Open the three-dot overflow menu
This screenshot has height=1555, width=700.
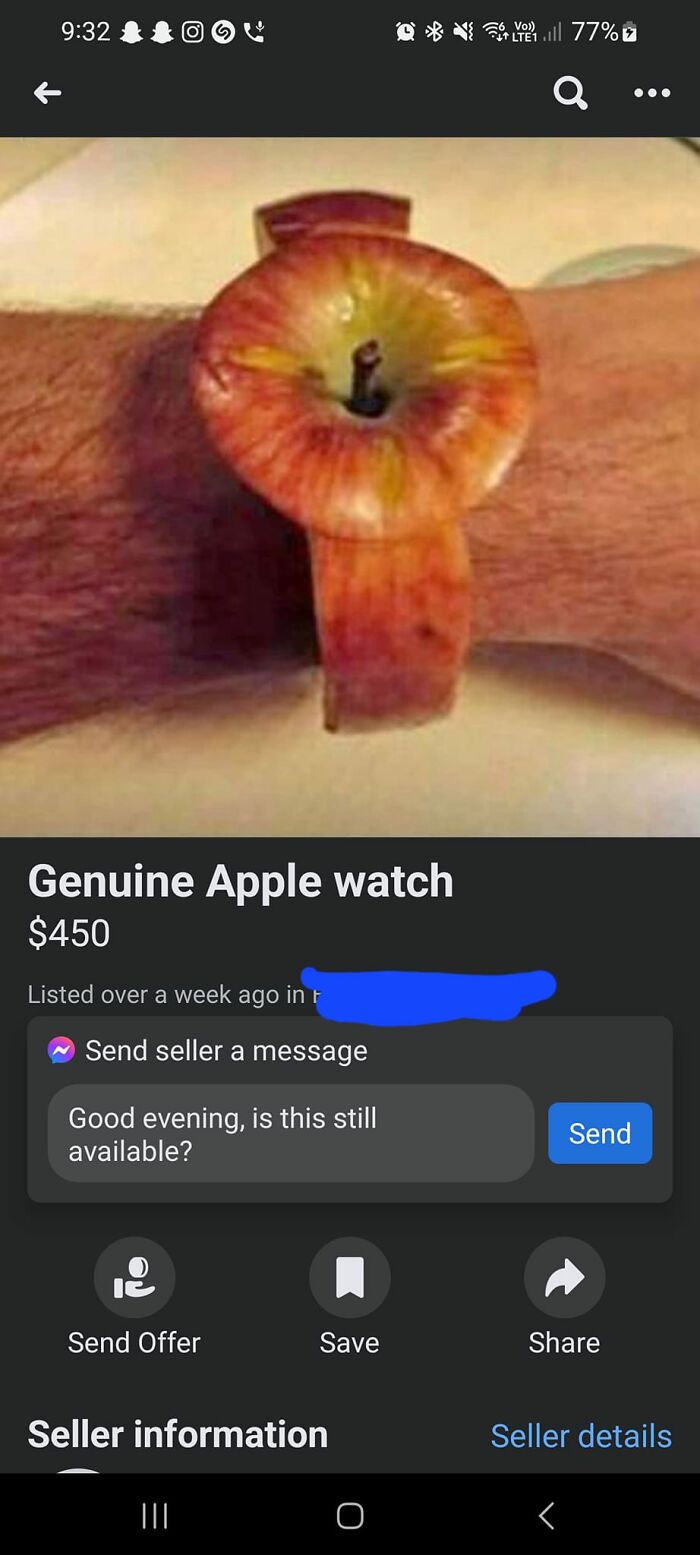coord(652,93)
